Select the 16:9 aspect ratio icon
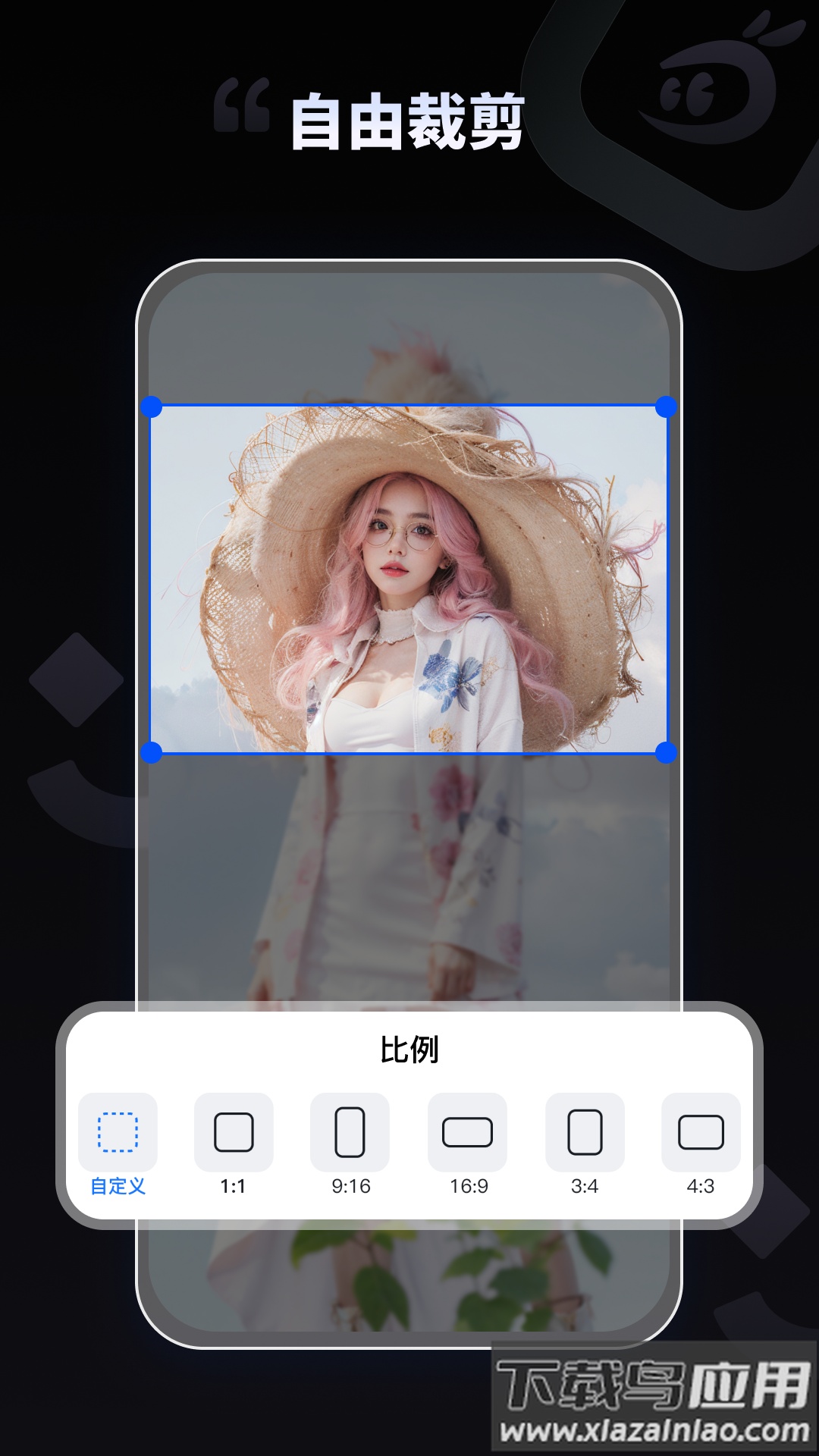This screenshot has height=1456, width=819. click(468, 1133)
